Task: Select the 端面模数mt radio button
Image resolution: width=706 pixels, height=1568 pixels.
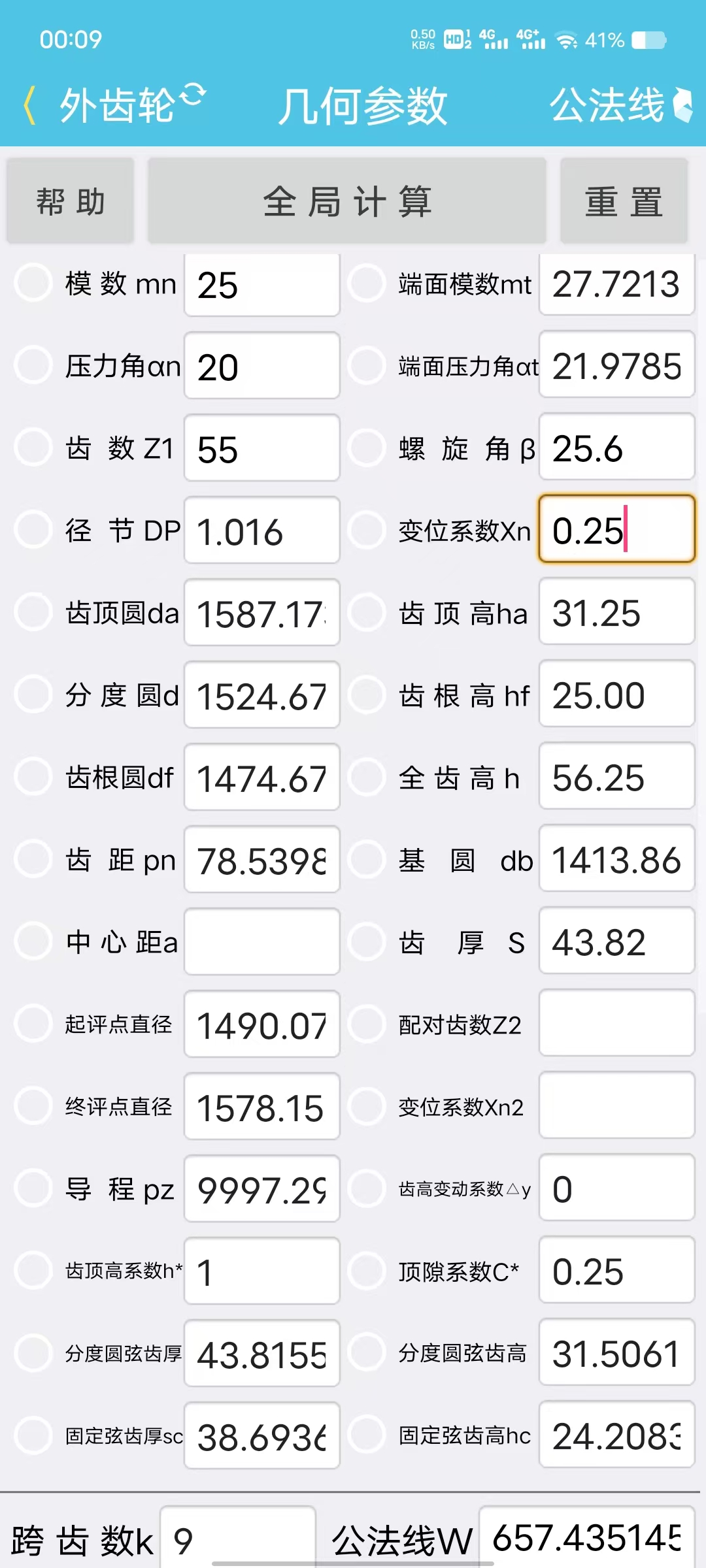Action: click(367, 283)
